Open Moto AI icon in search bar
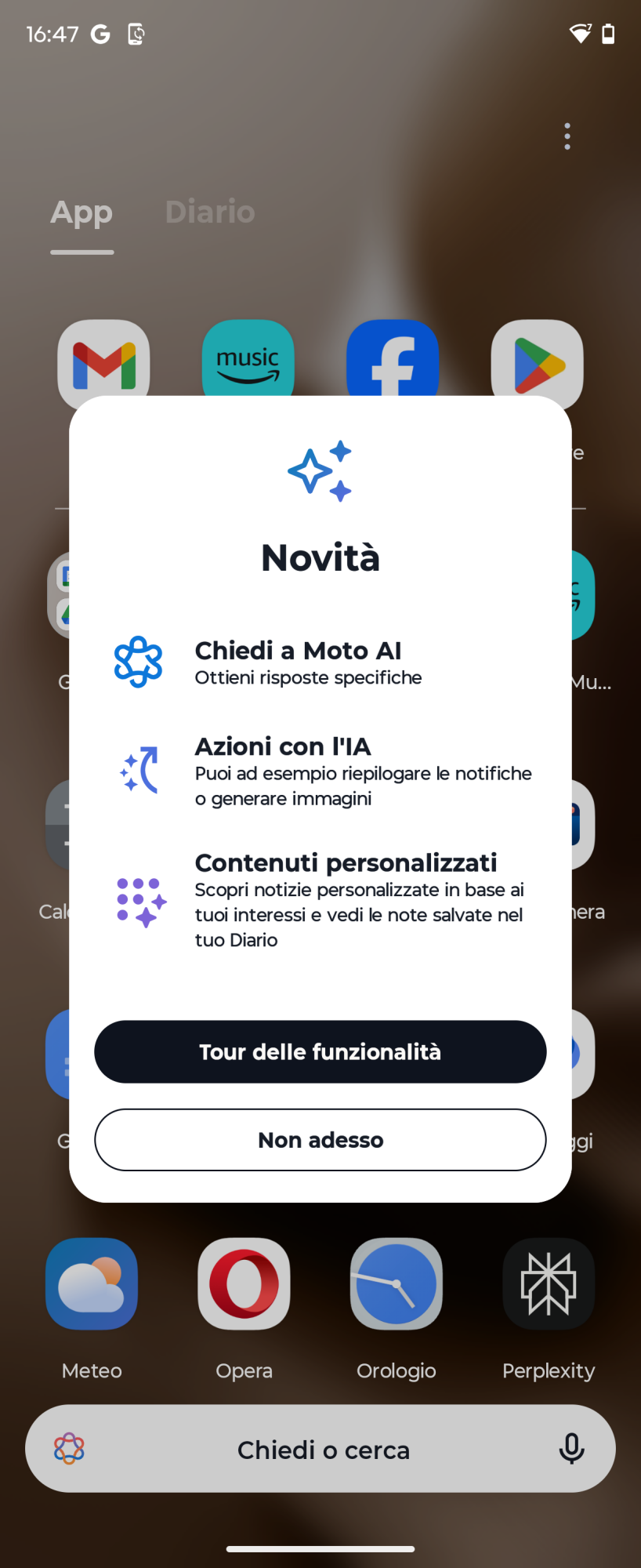The height and width of the screenshot is (1568, 641). tap(69, 1449)
